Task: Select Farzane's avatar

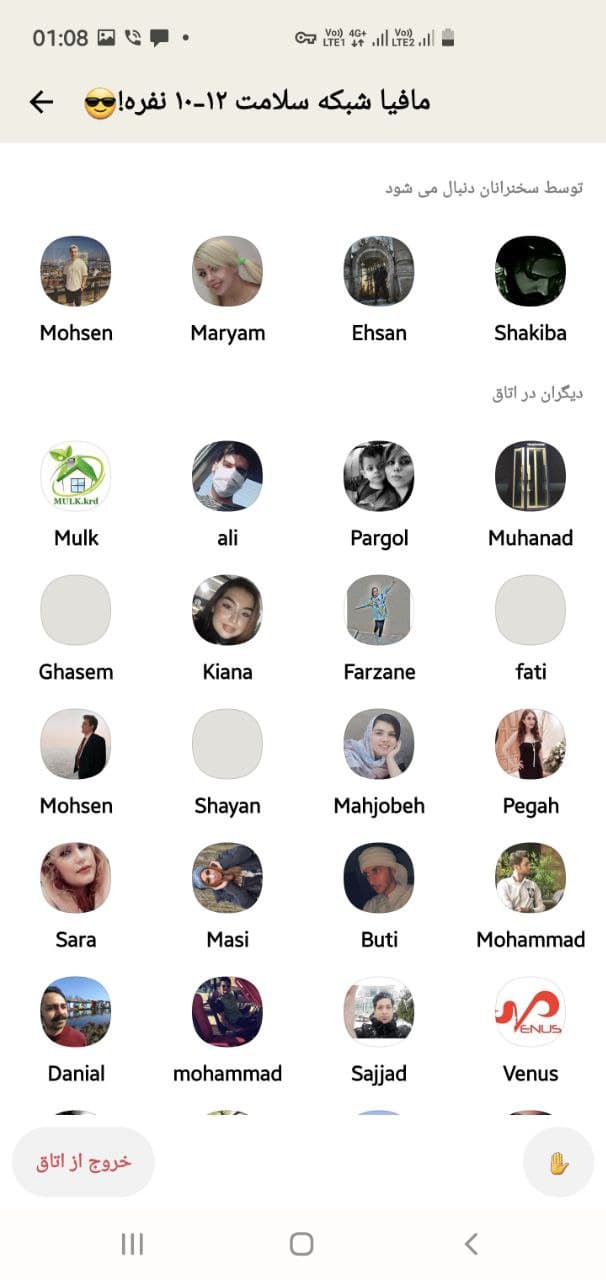Action: pos(379,610)
